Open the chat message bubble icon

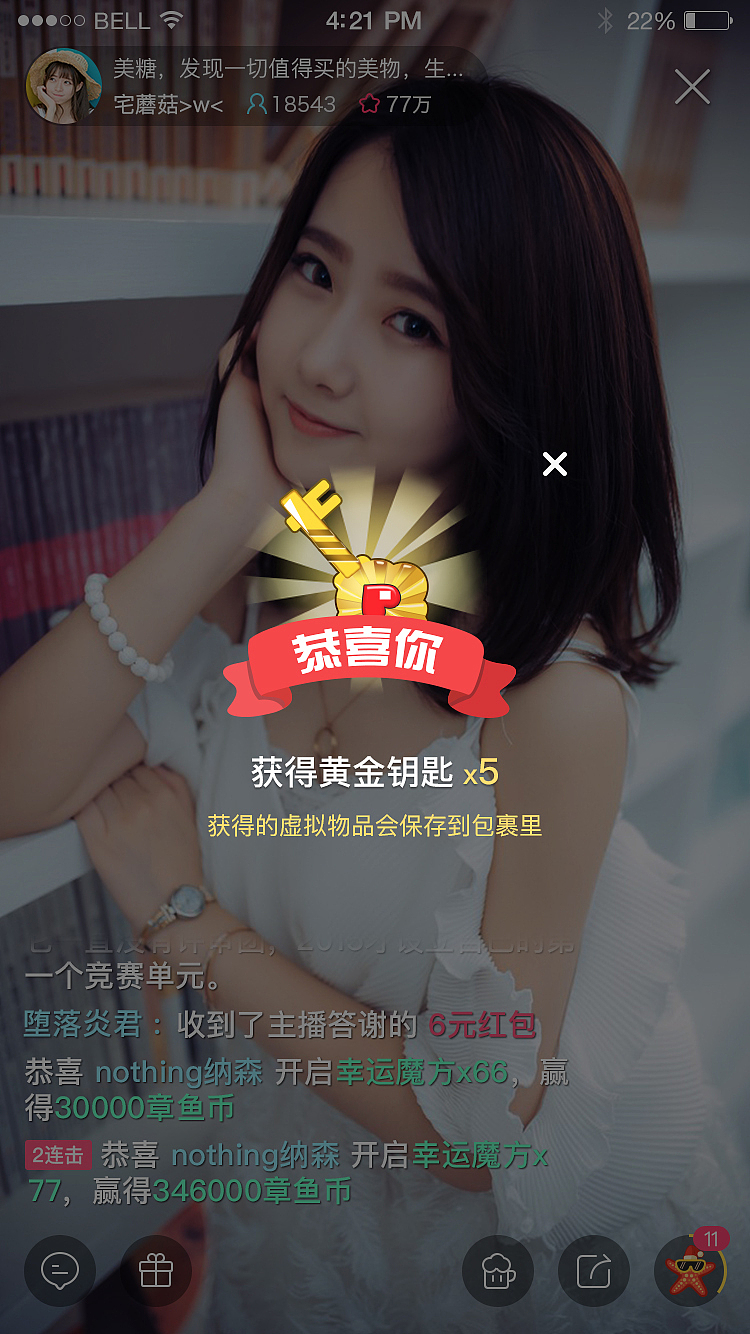tap(60, 1270)
